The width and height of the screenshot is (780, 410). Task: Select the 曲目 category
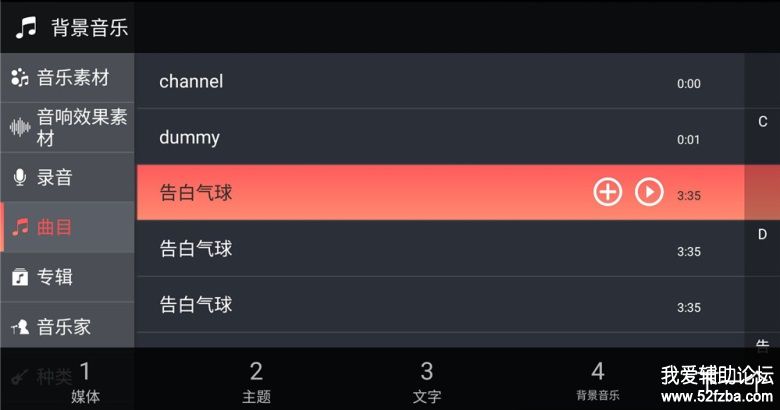point(67,227)
